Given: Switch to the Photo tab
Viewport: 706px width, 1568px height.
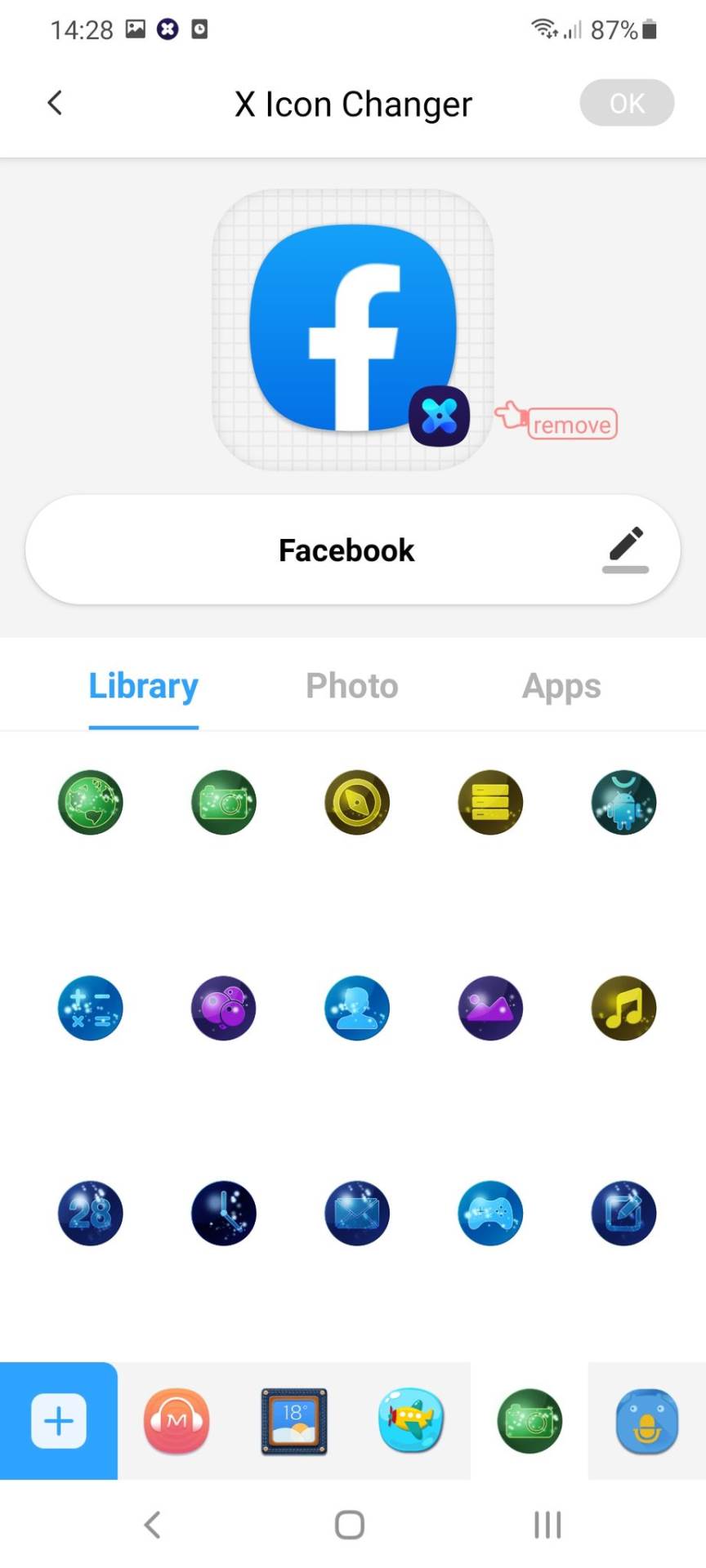Looking at the screenshot, I should coord(352,686).
